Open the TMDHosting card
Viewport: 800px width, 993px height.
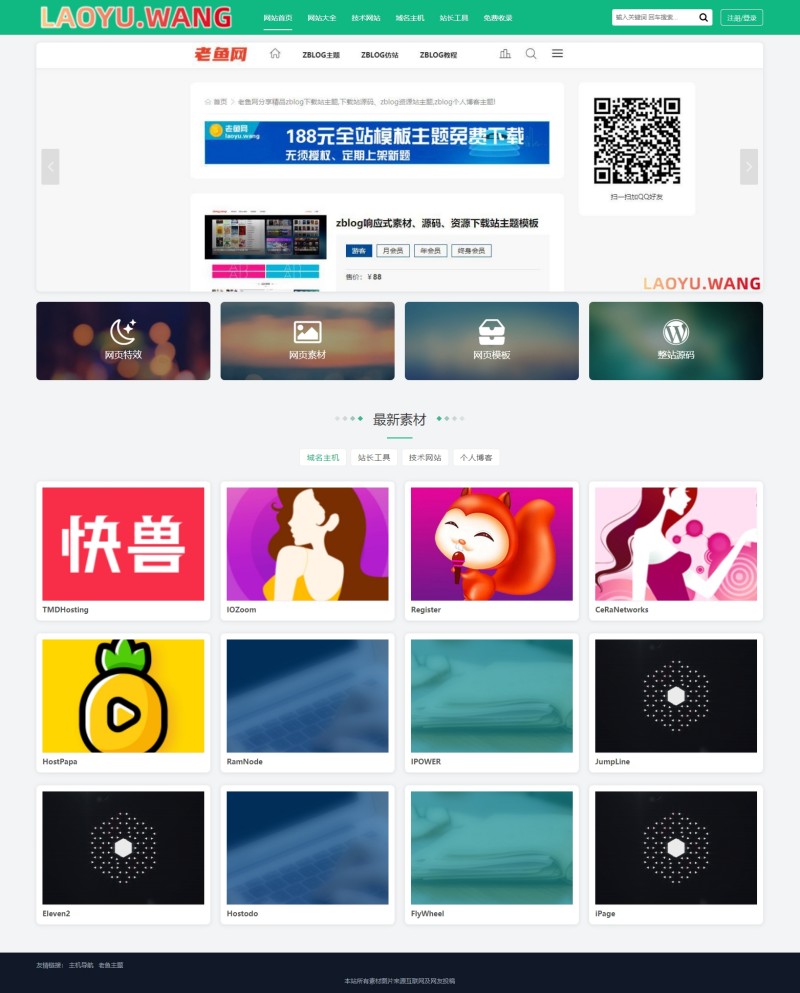123,550
